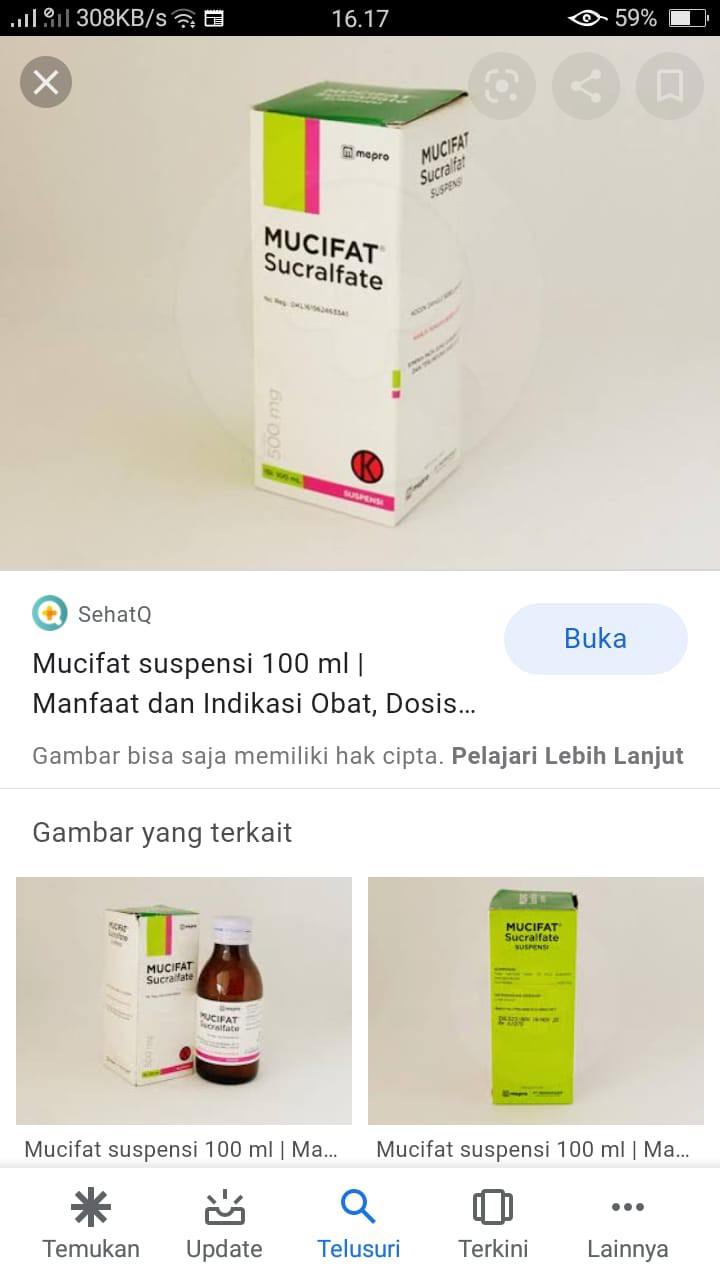Tap Buka to open the SehatQ page
The height and width of the screenshot is (1280, 720).
pos(596,639)
